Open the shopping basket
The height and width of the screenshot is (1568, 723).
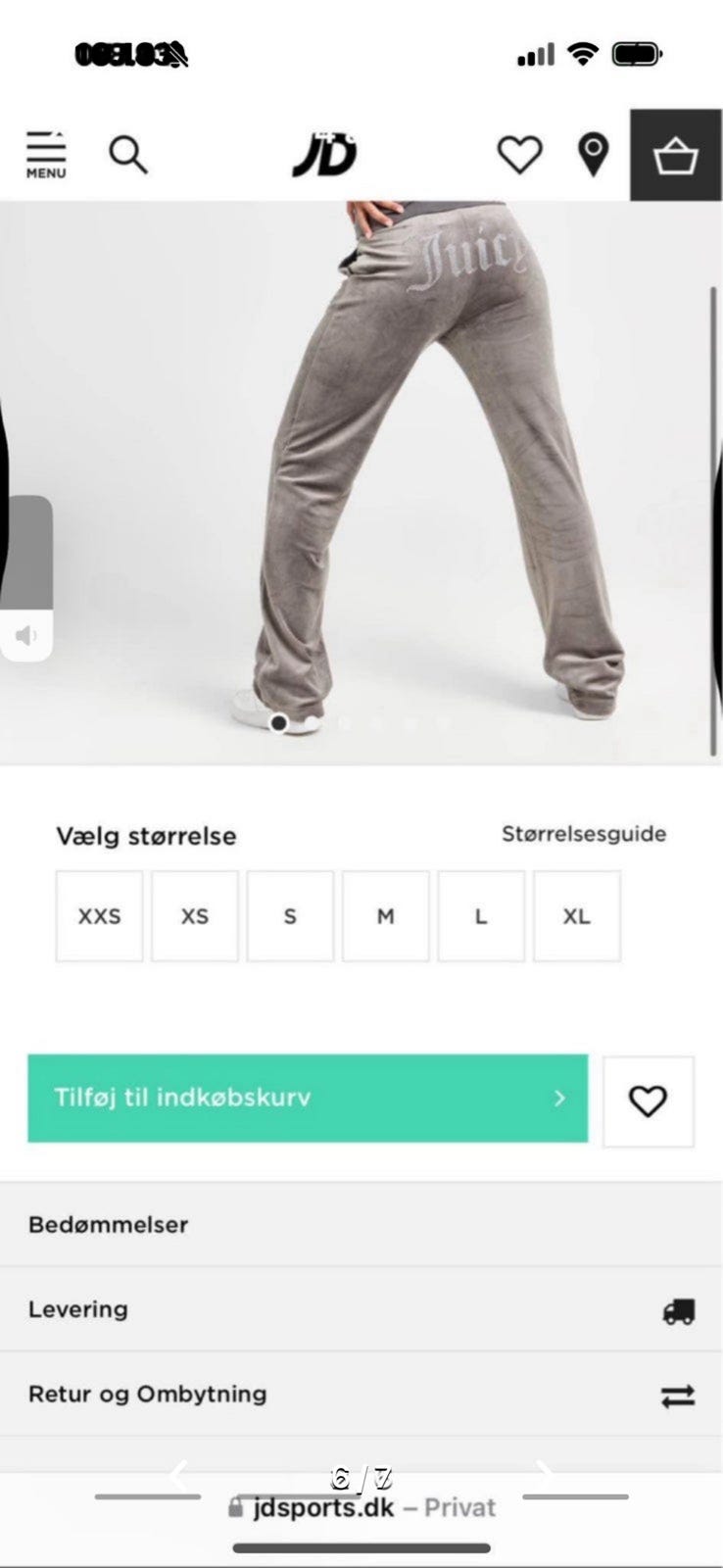[x=675, y=153]
